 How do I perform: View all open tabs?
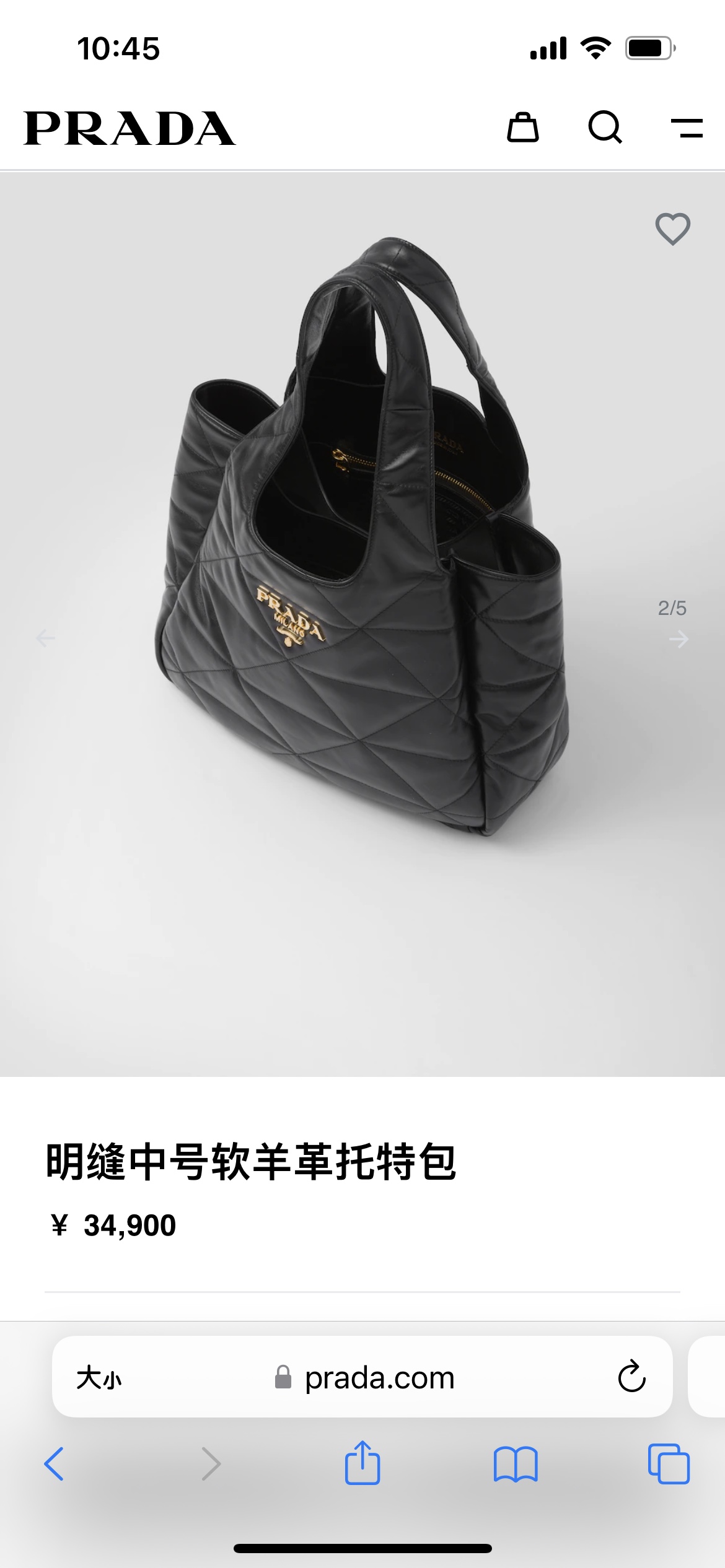coord(669,1464)
